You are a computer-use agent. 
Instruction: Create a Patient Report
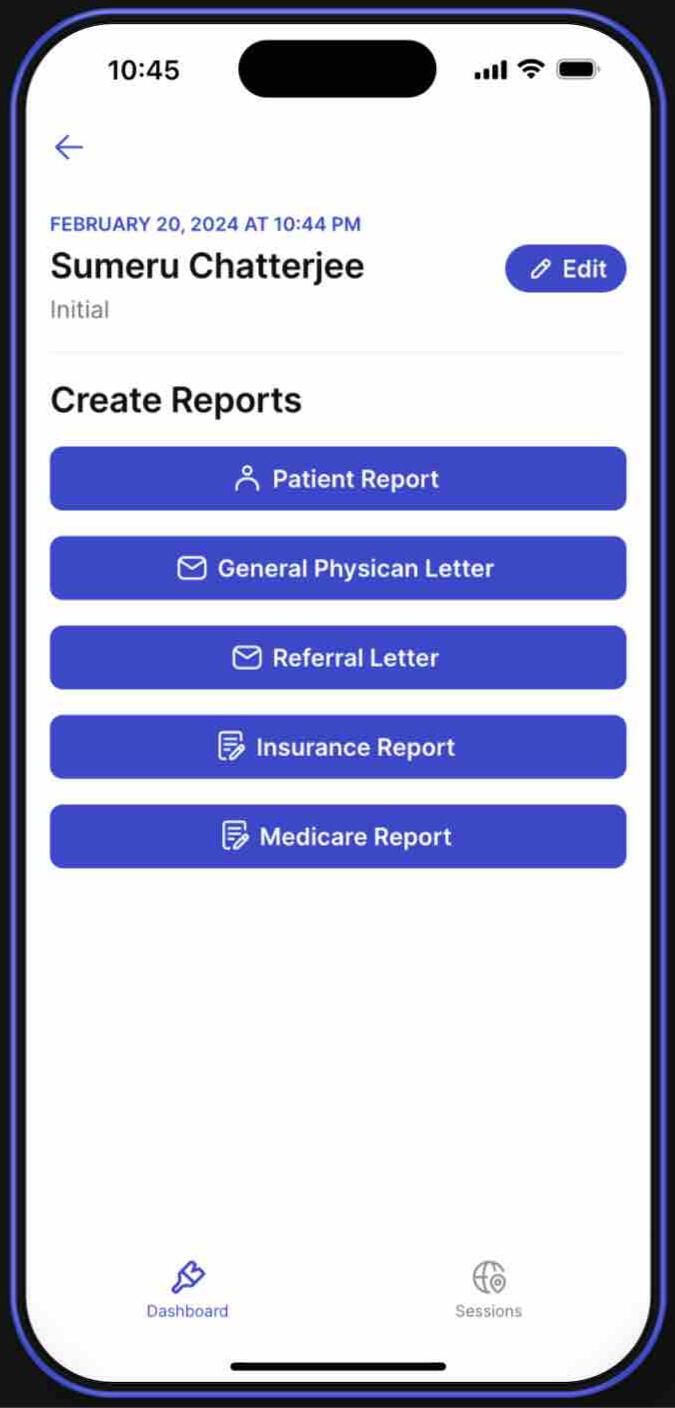click(x=338, y=479)
